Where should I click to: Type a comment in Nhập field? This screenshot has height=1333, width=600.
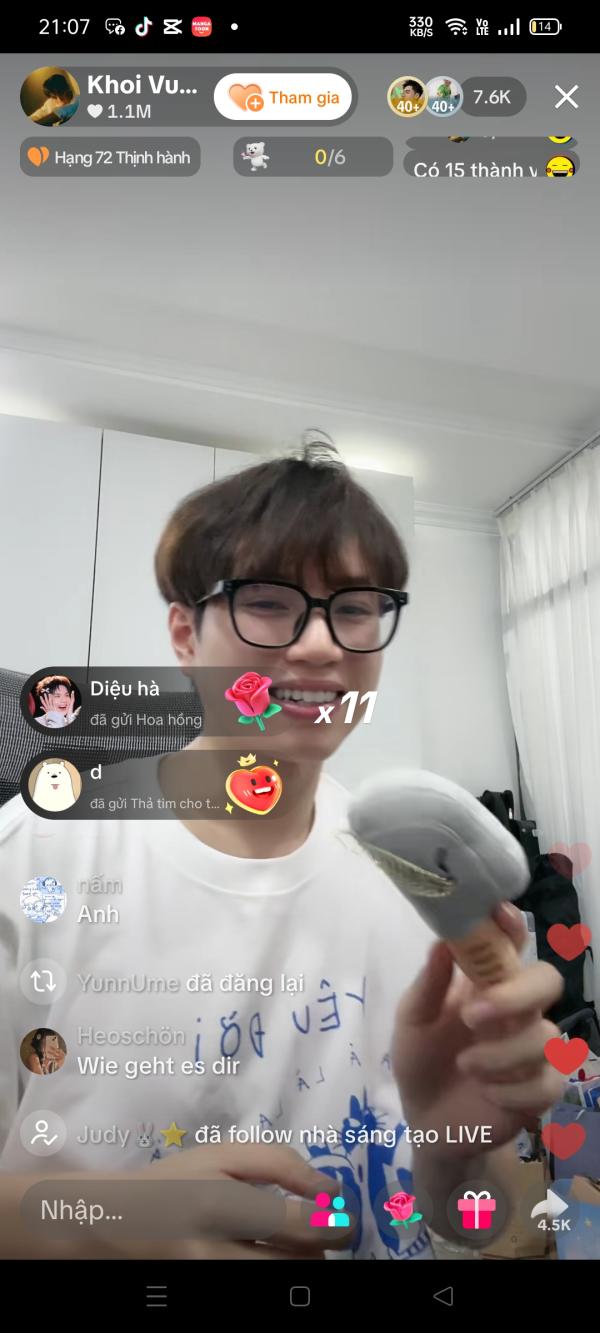(x=150, y=1211)
